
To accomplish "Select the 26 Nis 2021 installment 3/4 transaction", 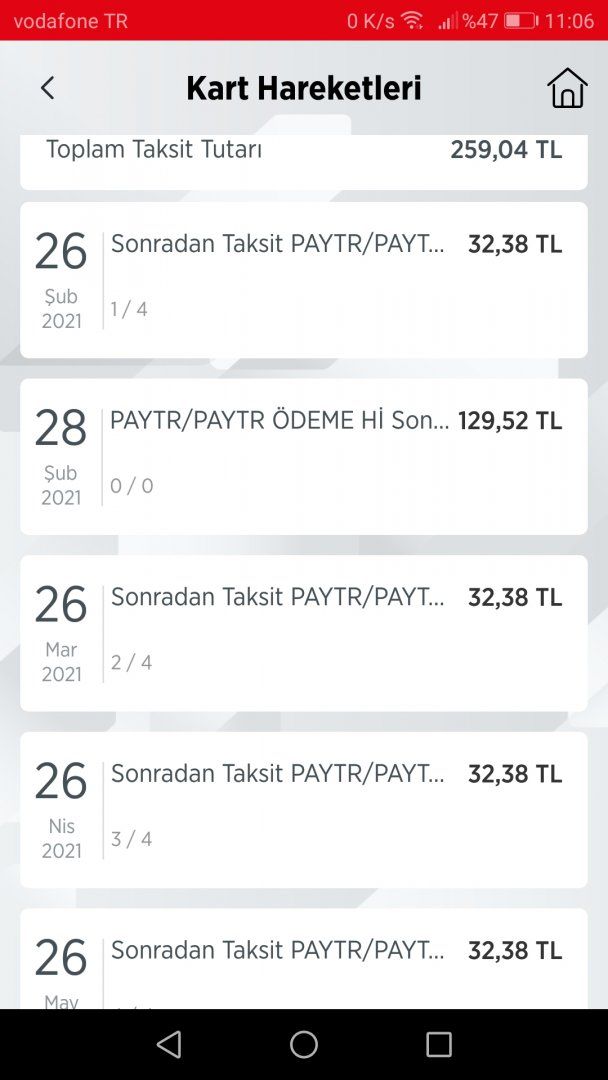I will point(303,809).
